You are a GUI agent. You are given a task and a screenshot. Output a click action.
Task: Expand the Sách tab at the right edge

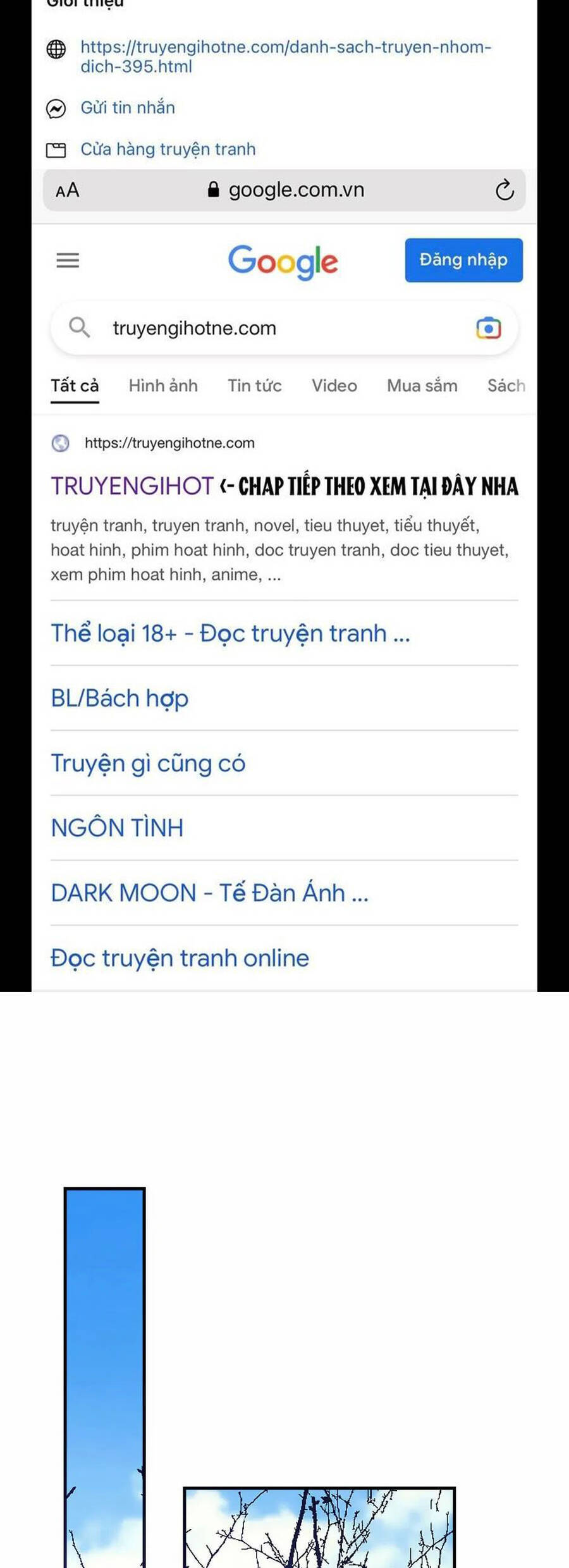[x=505, y=386]
